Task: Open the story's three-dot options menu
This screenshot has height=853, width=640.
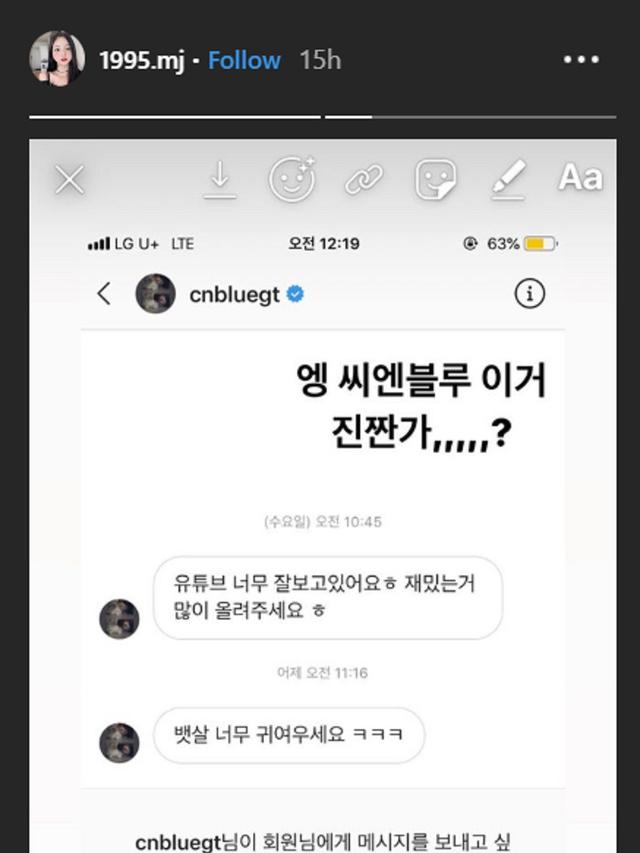Action: click(x=581, y=60)
